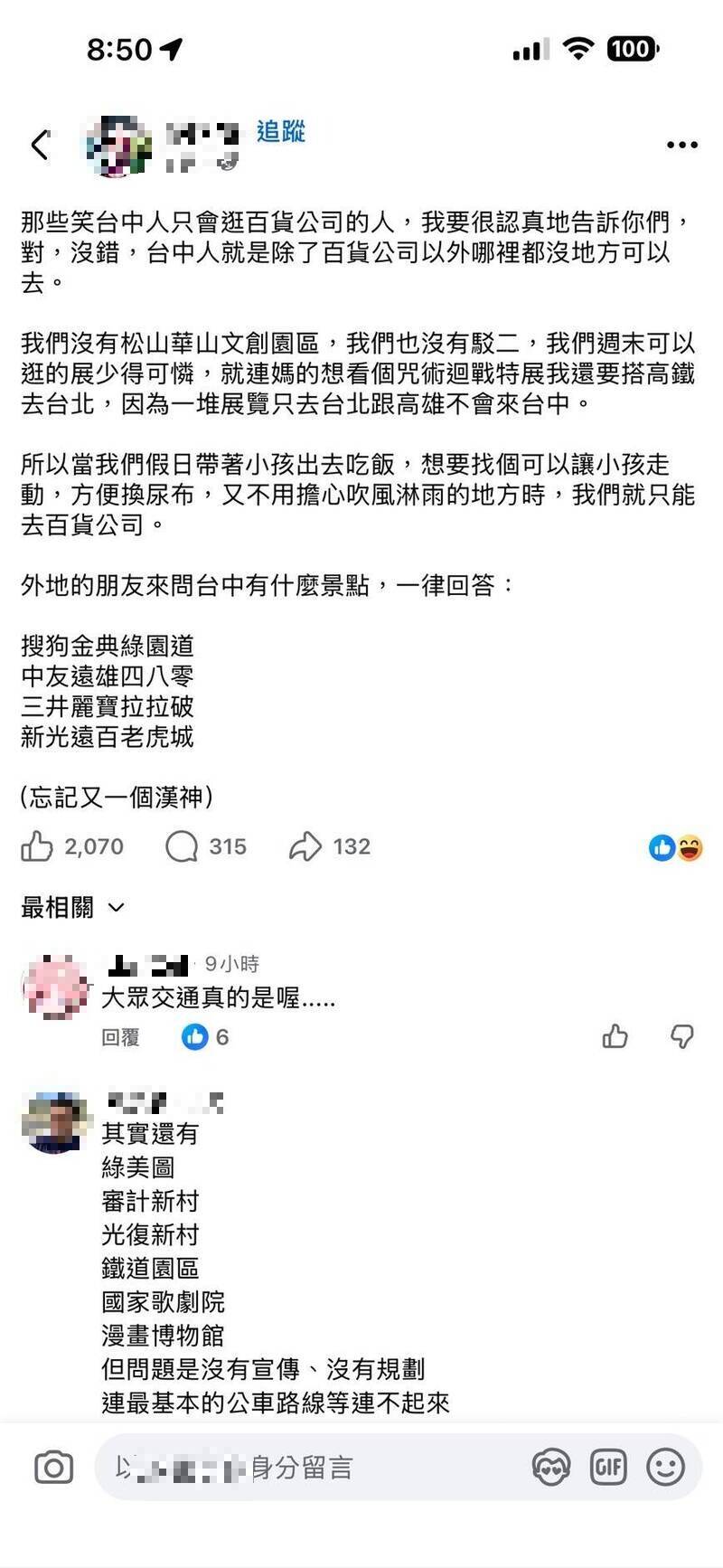Image resolution: width=723 pixels, height=1568 pixels.
Task: Tap the comment input field to write a comment
Action: (271, 1467)
